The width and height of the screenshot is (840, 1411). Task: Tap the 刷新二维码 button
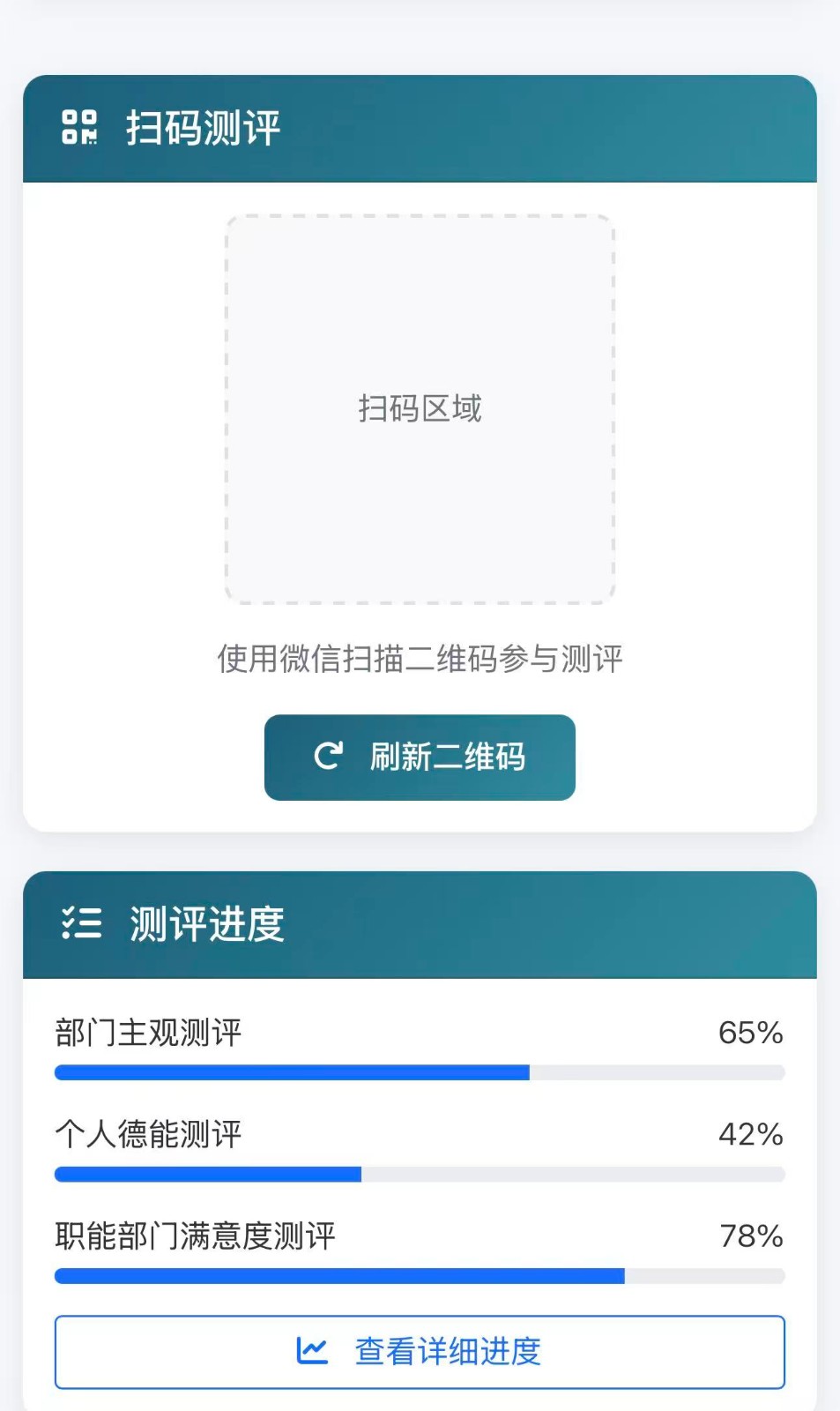pos(420,757)
